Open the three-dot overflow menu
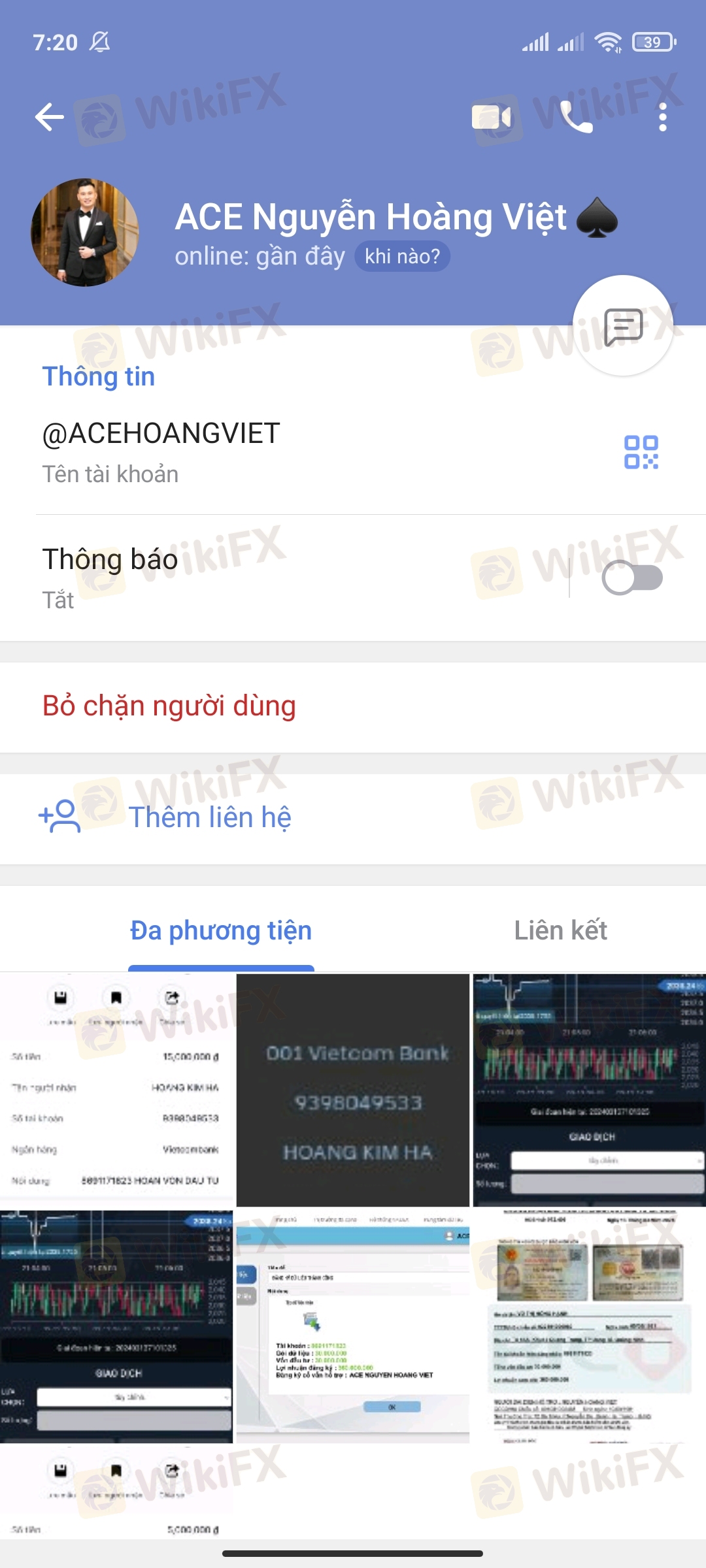The height and width of the screenshot is (1568, 706). click(663, 118)
